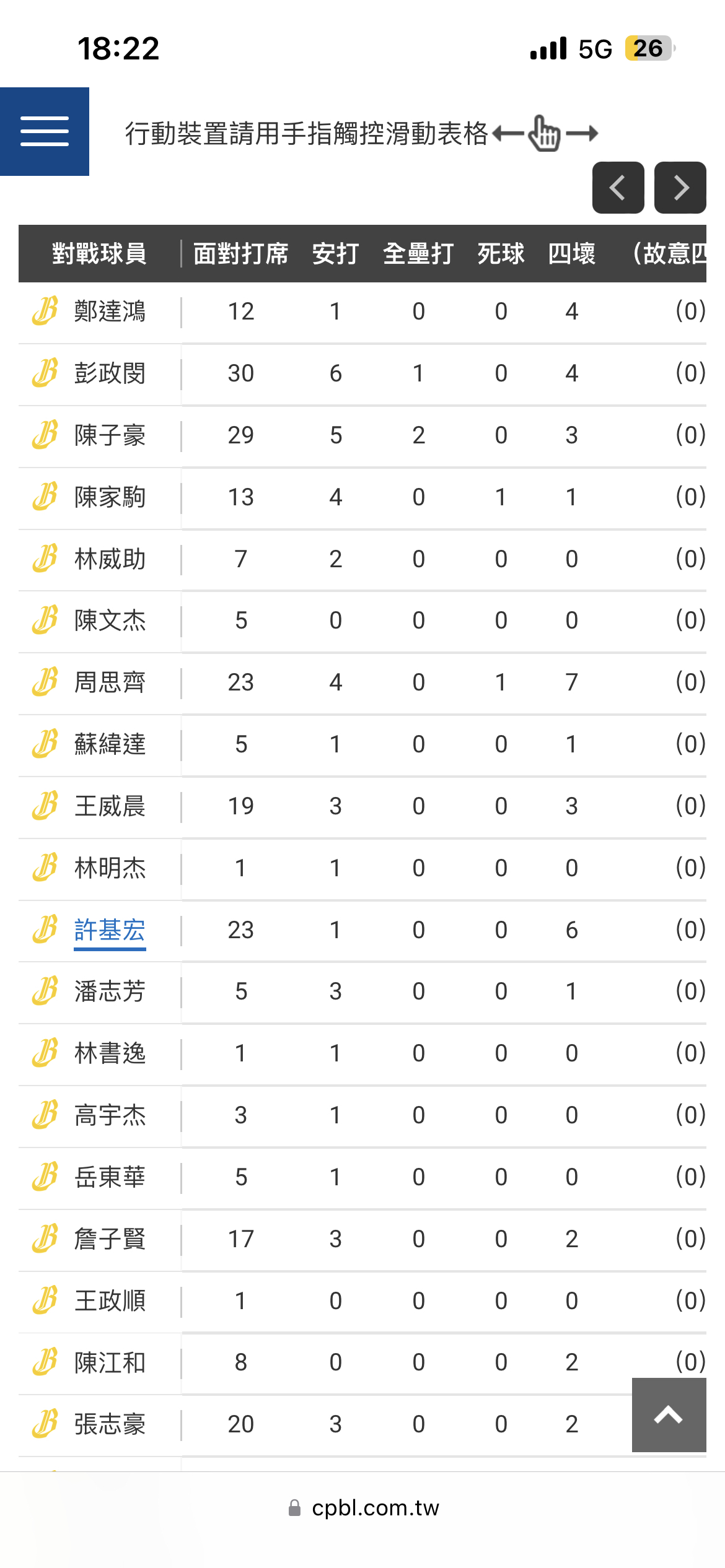The width and height of the screenshot is (725, 1568).
Task: Open player 陳家駒's page
Action: tap(110, 497)
